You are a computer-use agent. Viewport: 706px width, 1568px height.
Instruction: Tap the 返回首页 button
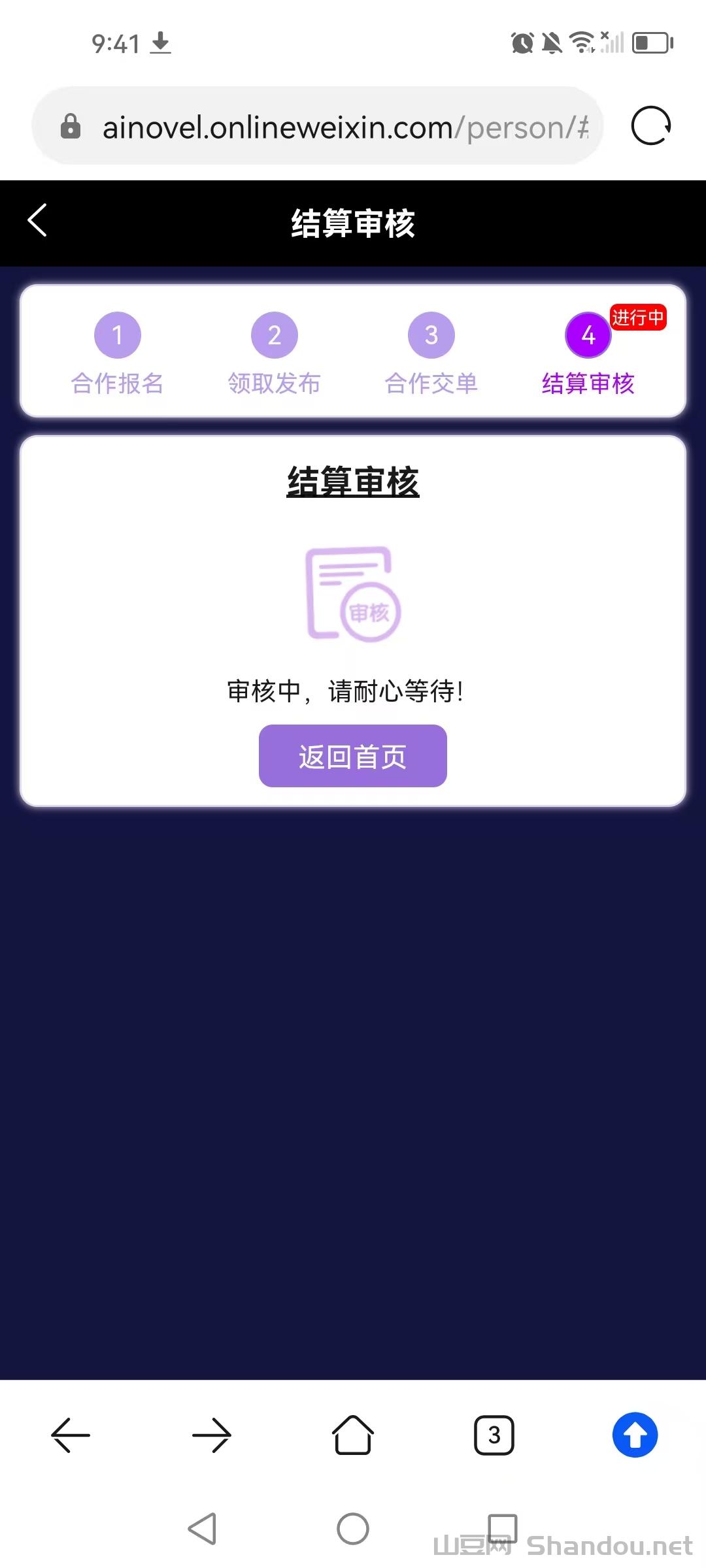pyautogui.click(x=352, y=756)
